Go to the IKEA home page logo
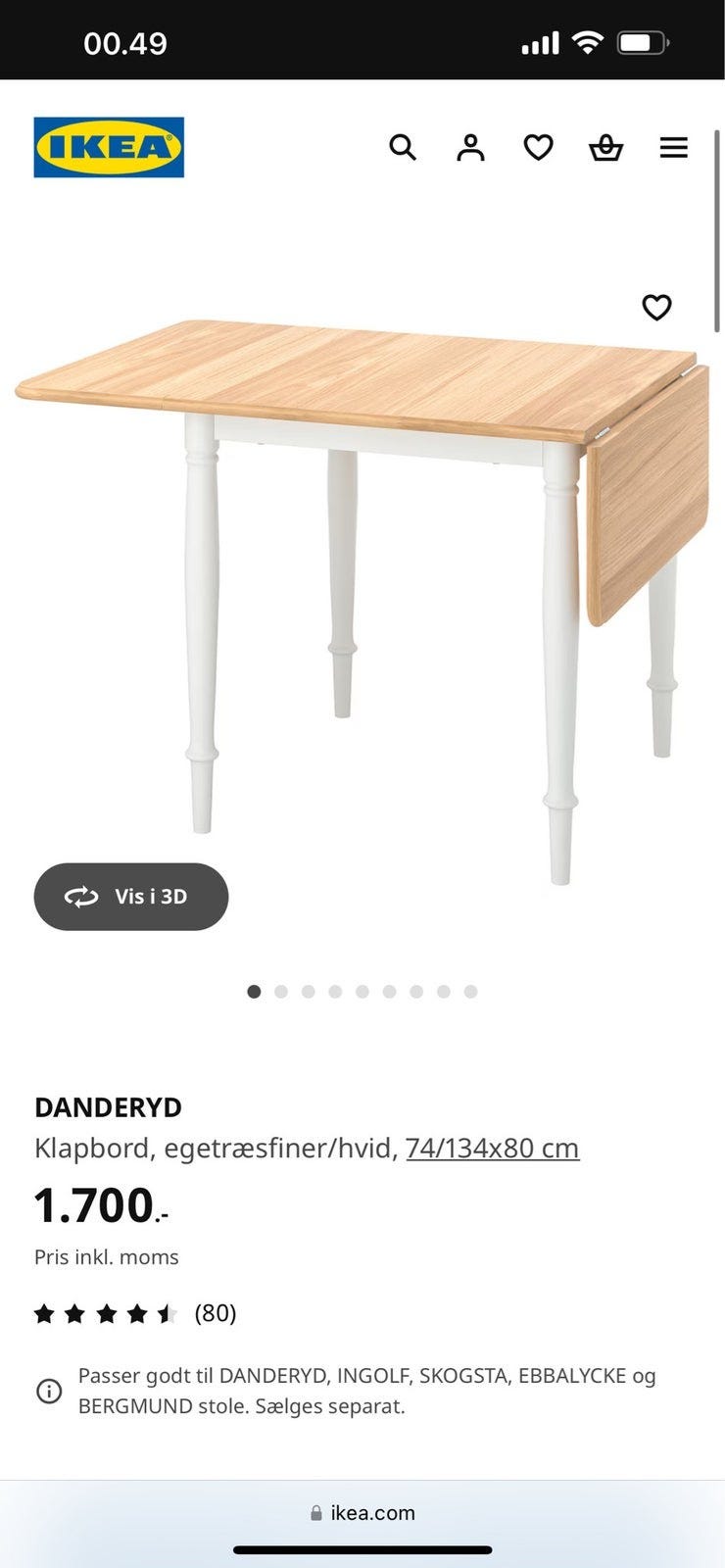 109,148
